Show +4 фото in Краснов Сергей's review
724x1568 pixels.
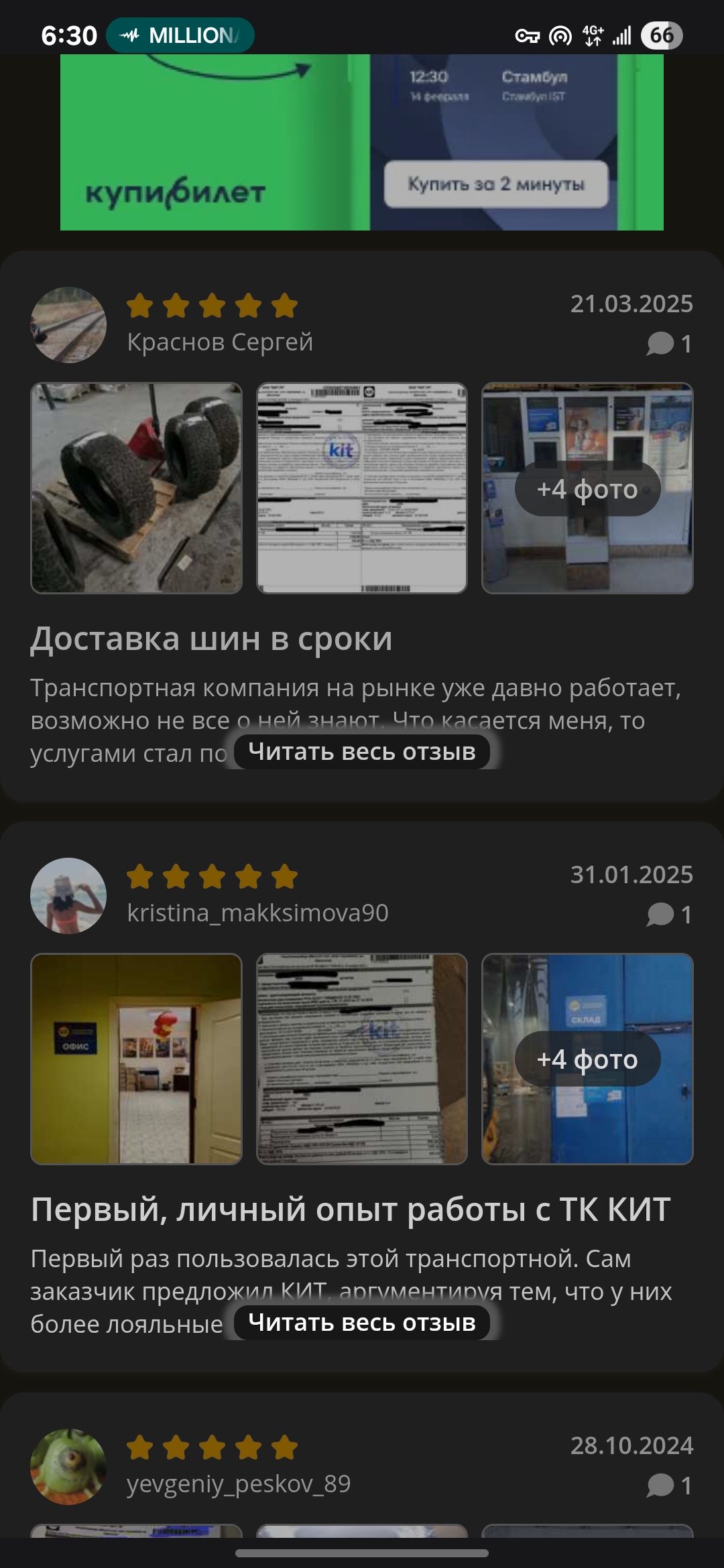click(587, 488)
